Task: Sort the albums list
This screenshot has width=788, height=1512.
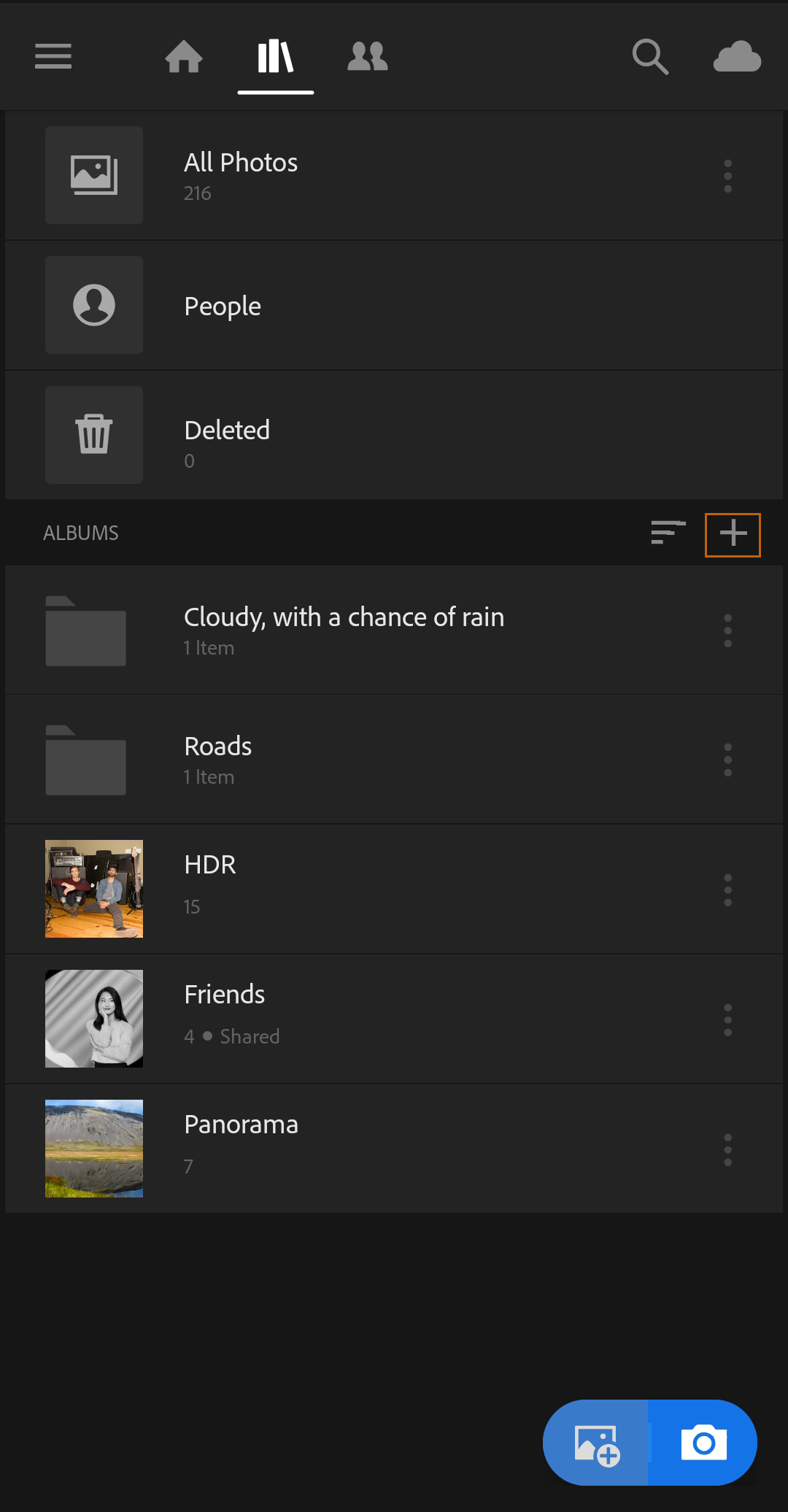Action: point(668,533)
